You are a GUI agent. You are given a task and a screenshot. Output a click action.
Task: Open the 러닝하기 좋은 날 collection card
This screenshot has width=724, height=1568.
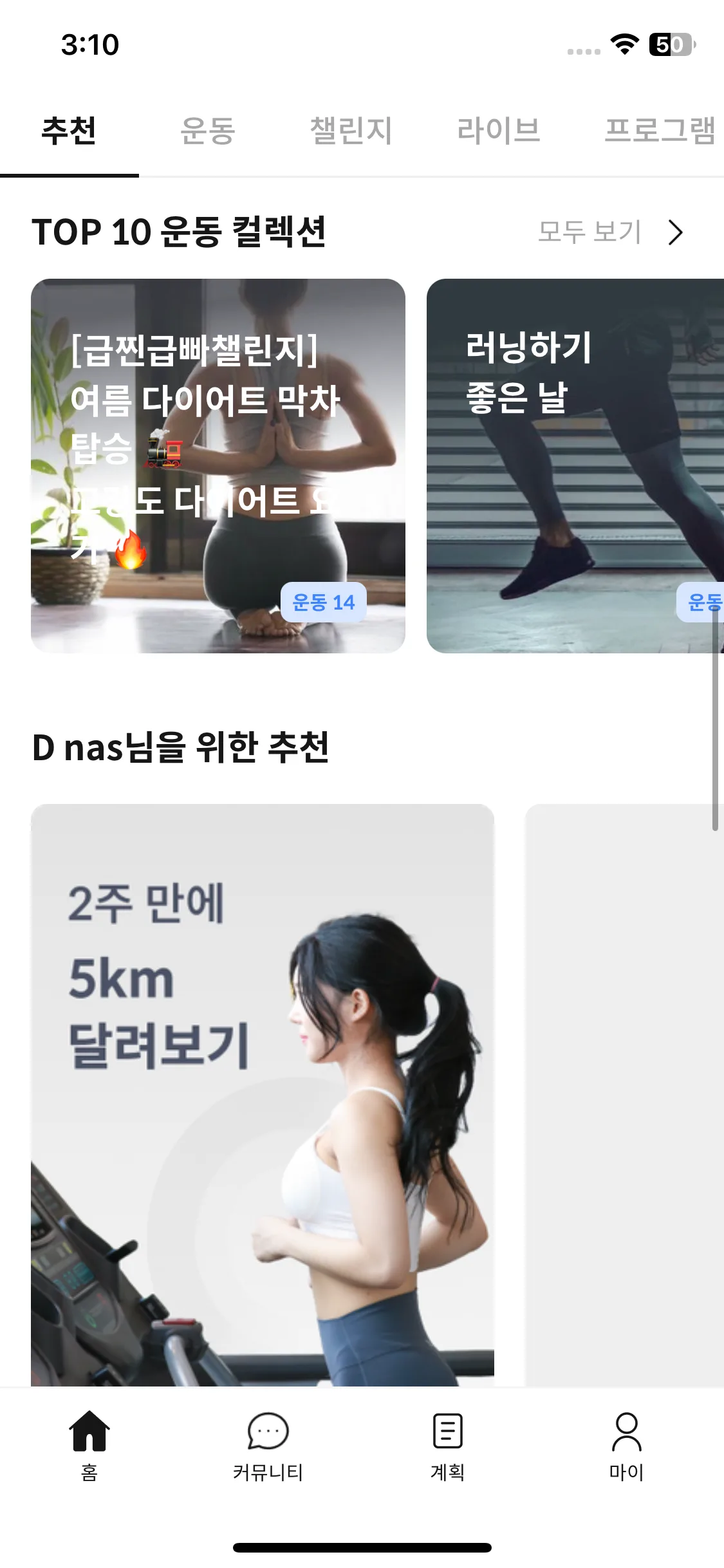pyautogui.click(x=575, y=466)
